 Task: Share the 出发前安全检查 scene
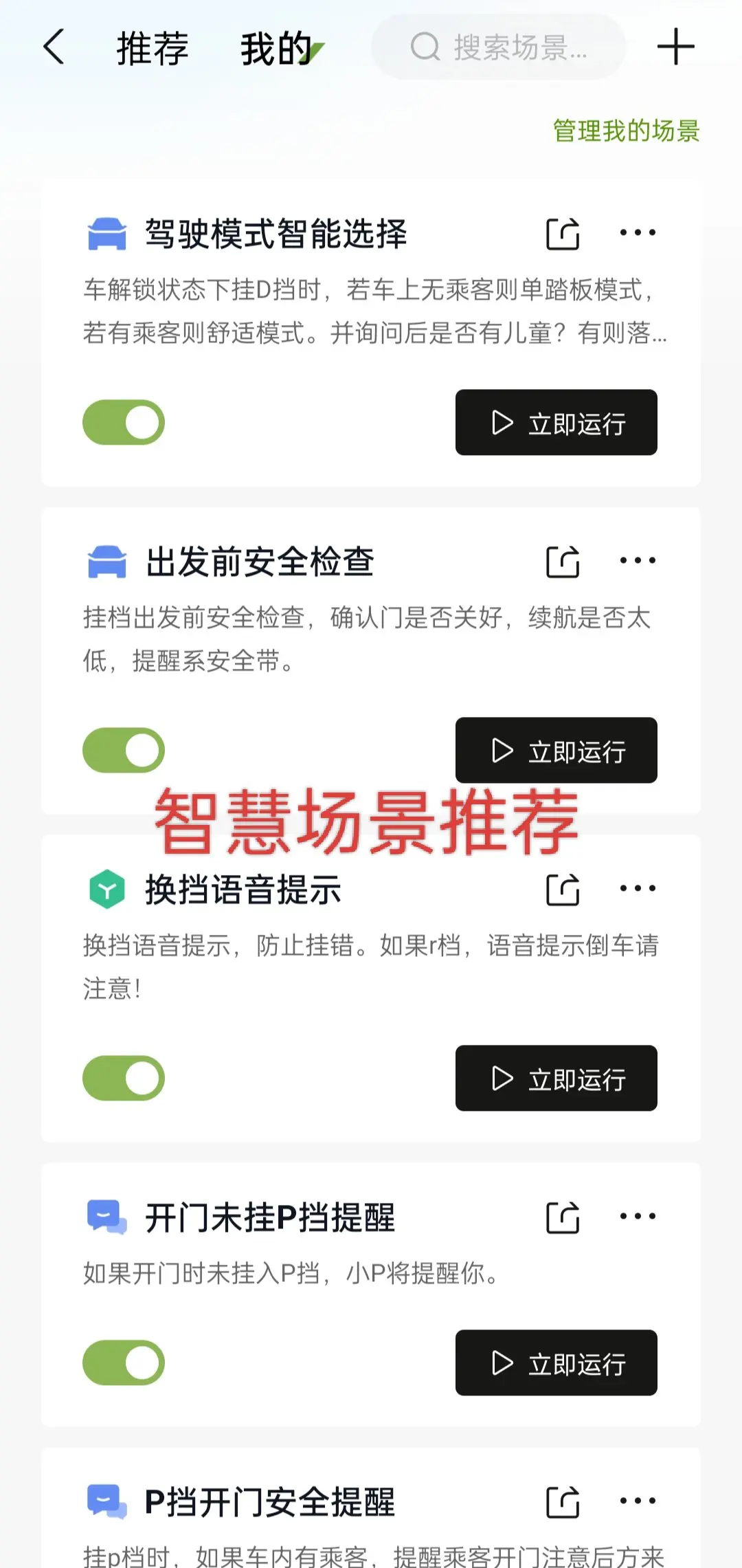point(563,562)
